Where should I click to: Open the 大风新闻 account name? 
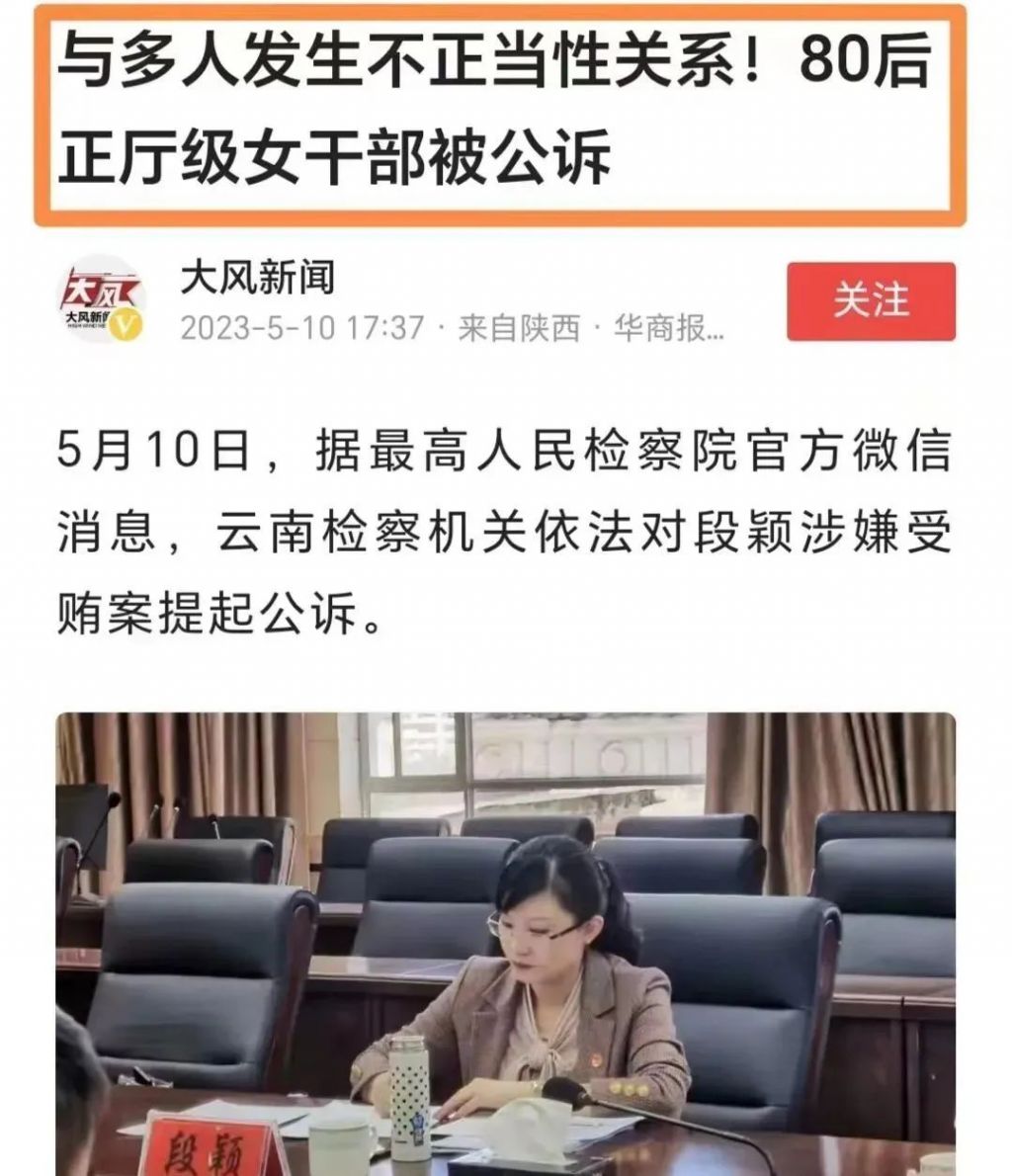point(257,278)
